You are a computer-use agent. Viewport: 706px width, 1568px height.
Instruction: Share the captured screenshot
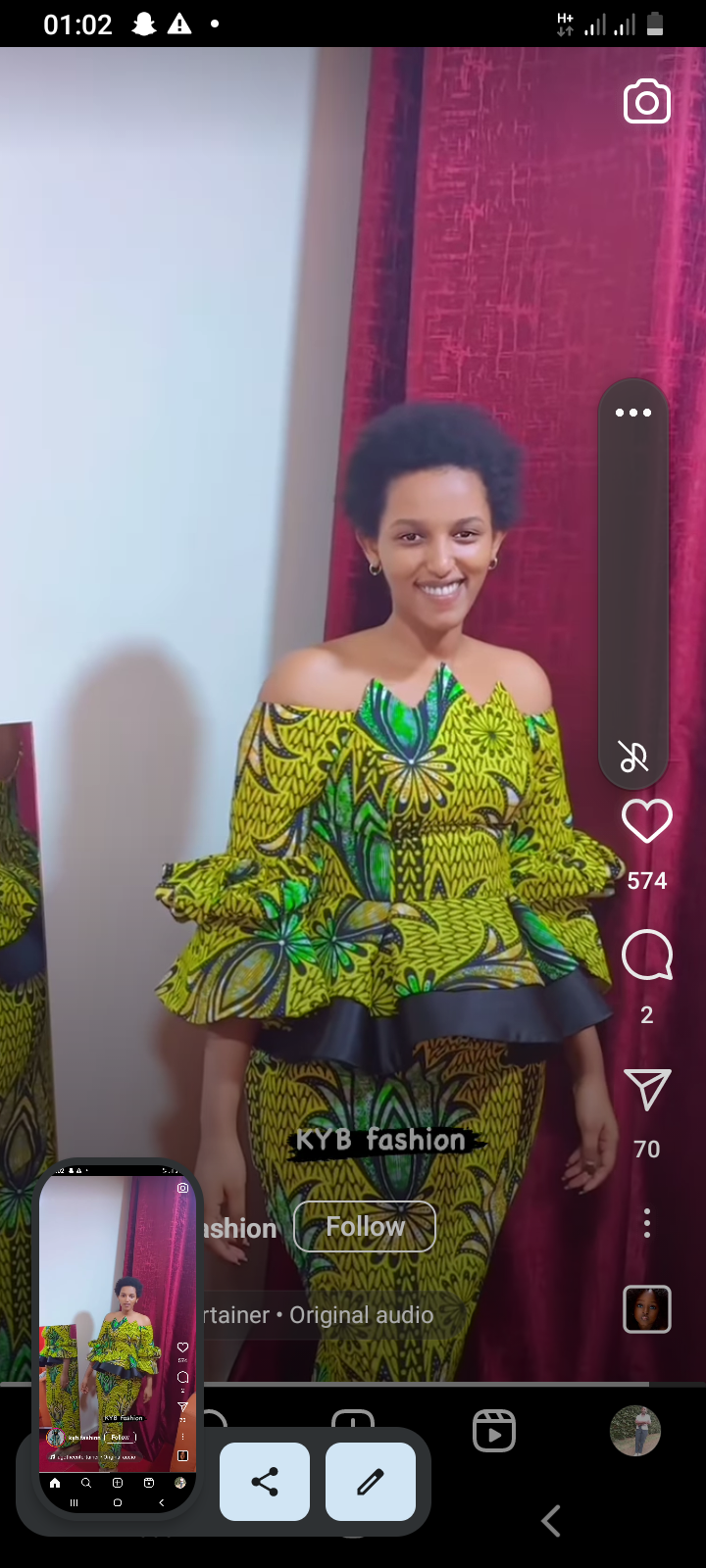coord(265,1482)
